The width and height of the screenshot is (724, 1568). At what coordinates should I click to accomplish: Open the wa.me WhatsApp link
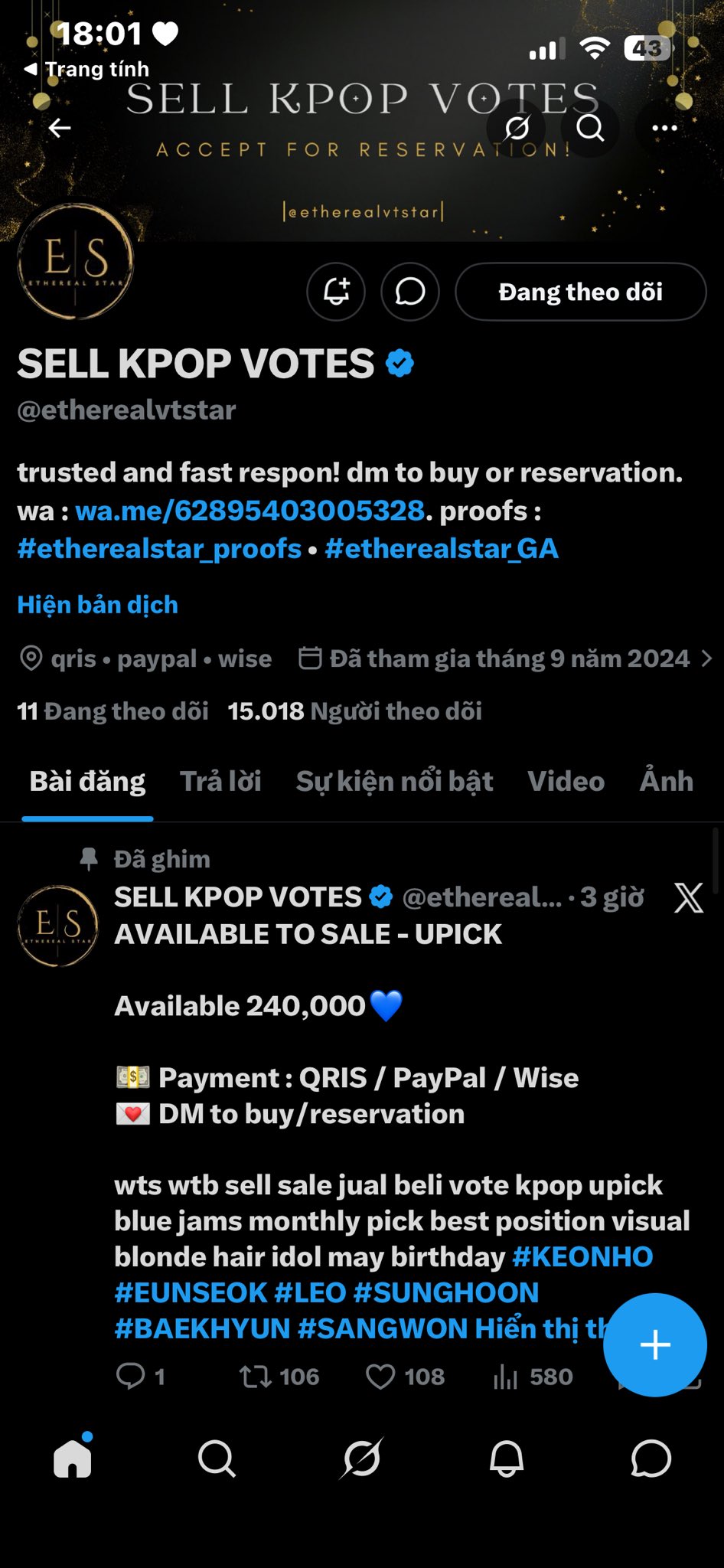point(249,511)
